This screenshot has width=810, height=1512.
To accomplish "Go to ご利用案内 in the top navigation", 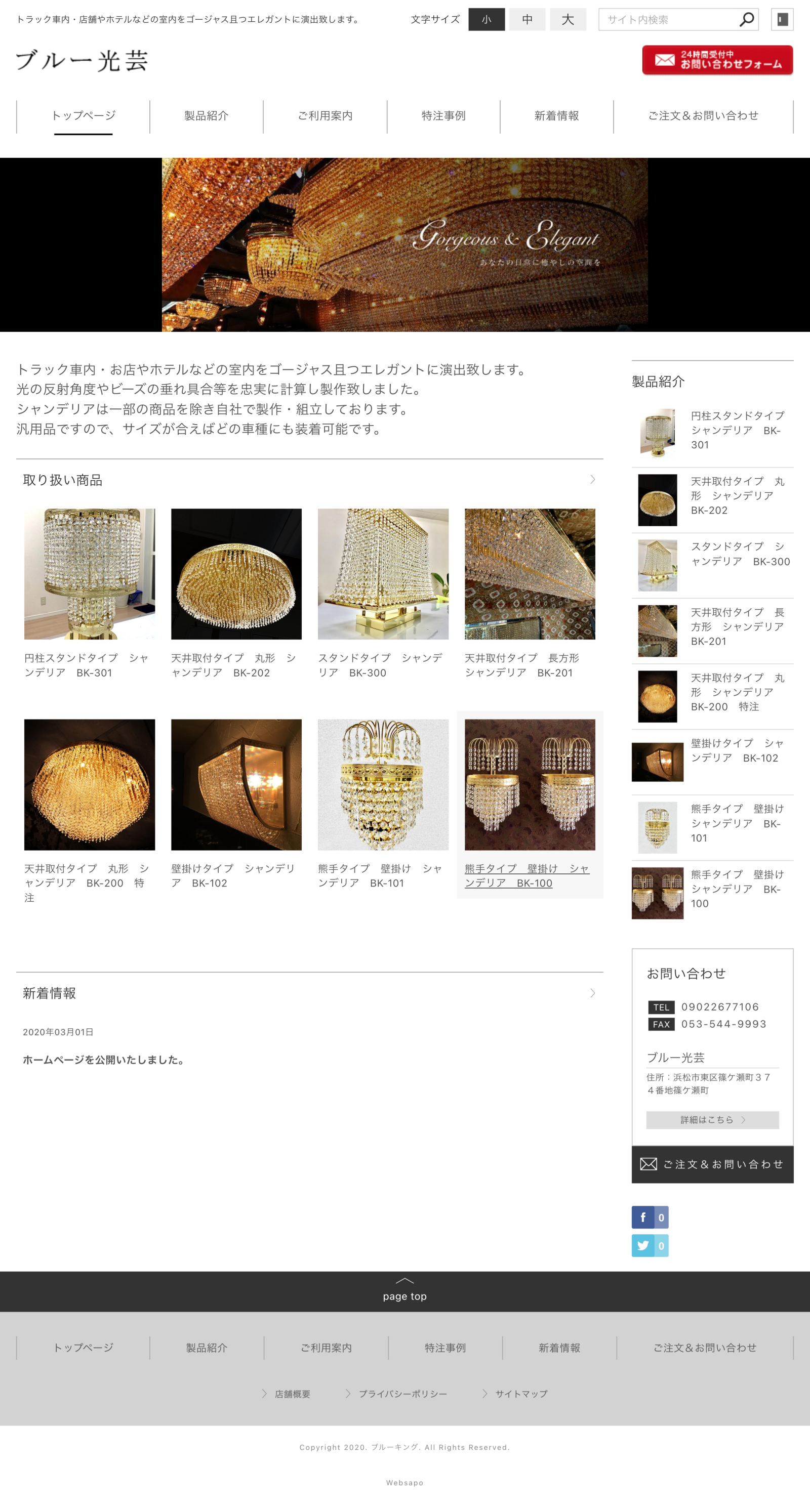I will coord(325,116).
